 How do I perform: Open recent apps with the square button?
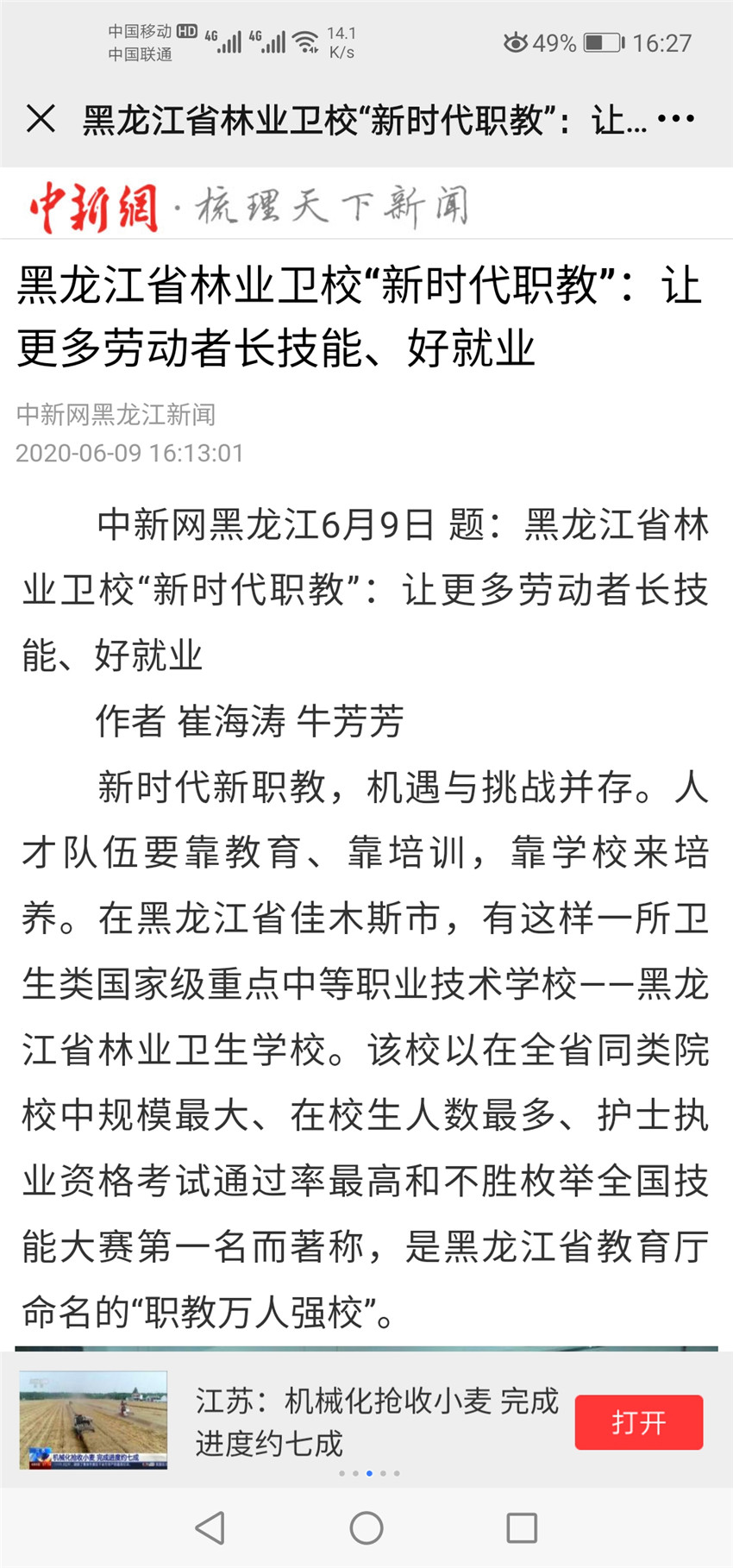click(x=522, y=1527)
